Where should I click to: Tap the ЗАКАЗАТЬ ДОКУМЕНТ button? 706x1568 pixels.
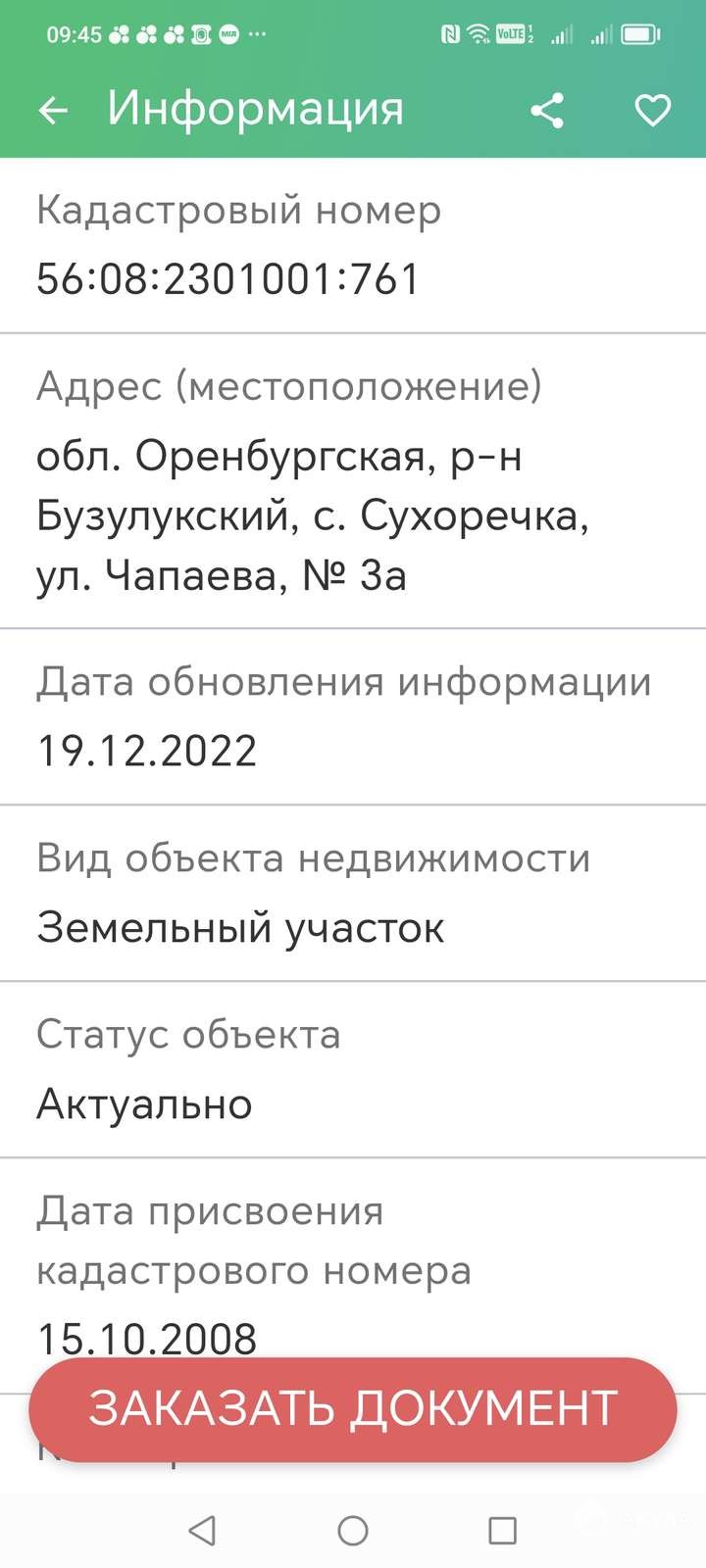click(353, 1409)
